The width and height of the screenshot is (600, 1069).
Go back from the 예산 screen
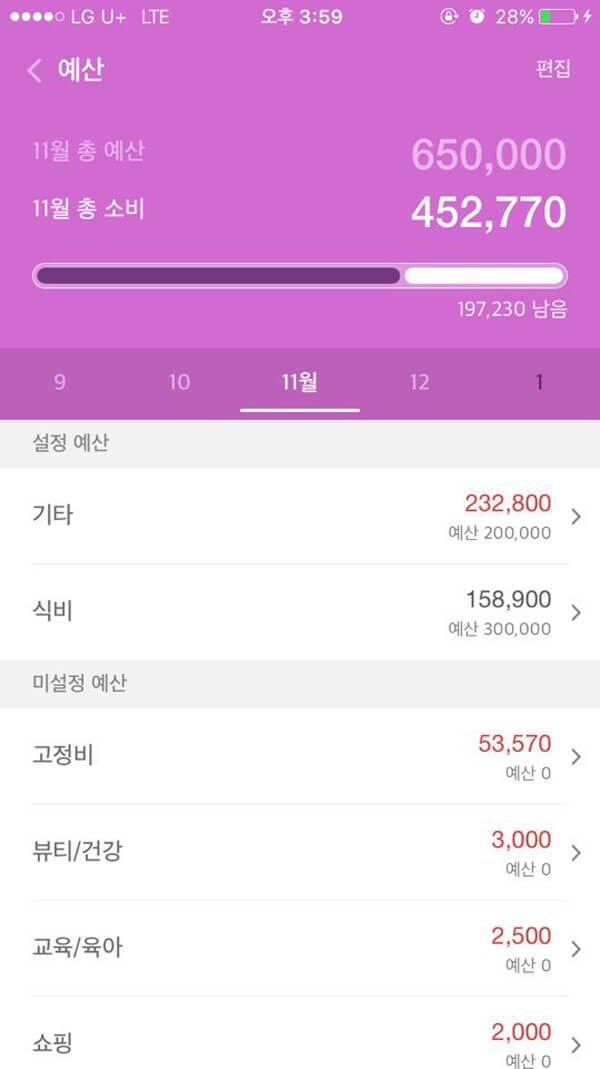[36, 71]
